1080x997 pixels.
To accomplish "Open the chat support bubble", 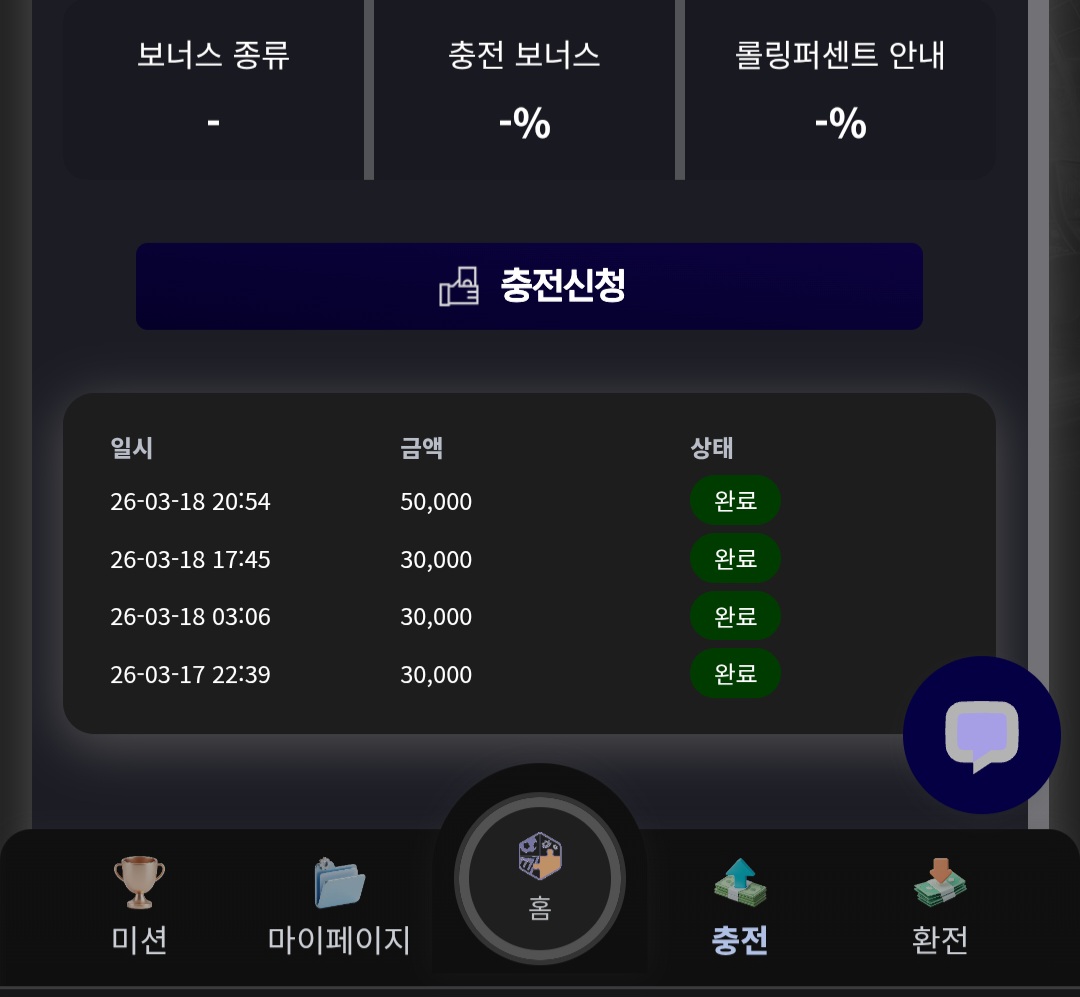I will coord(981,735).
